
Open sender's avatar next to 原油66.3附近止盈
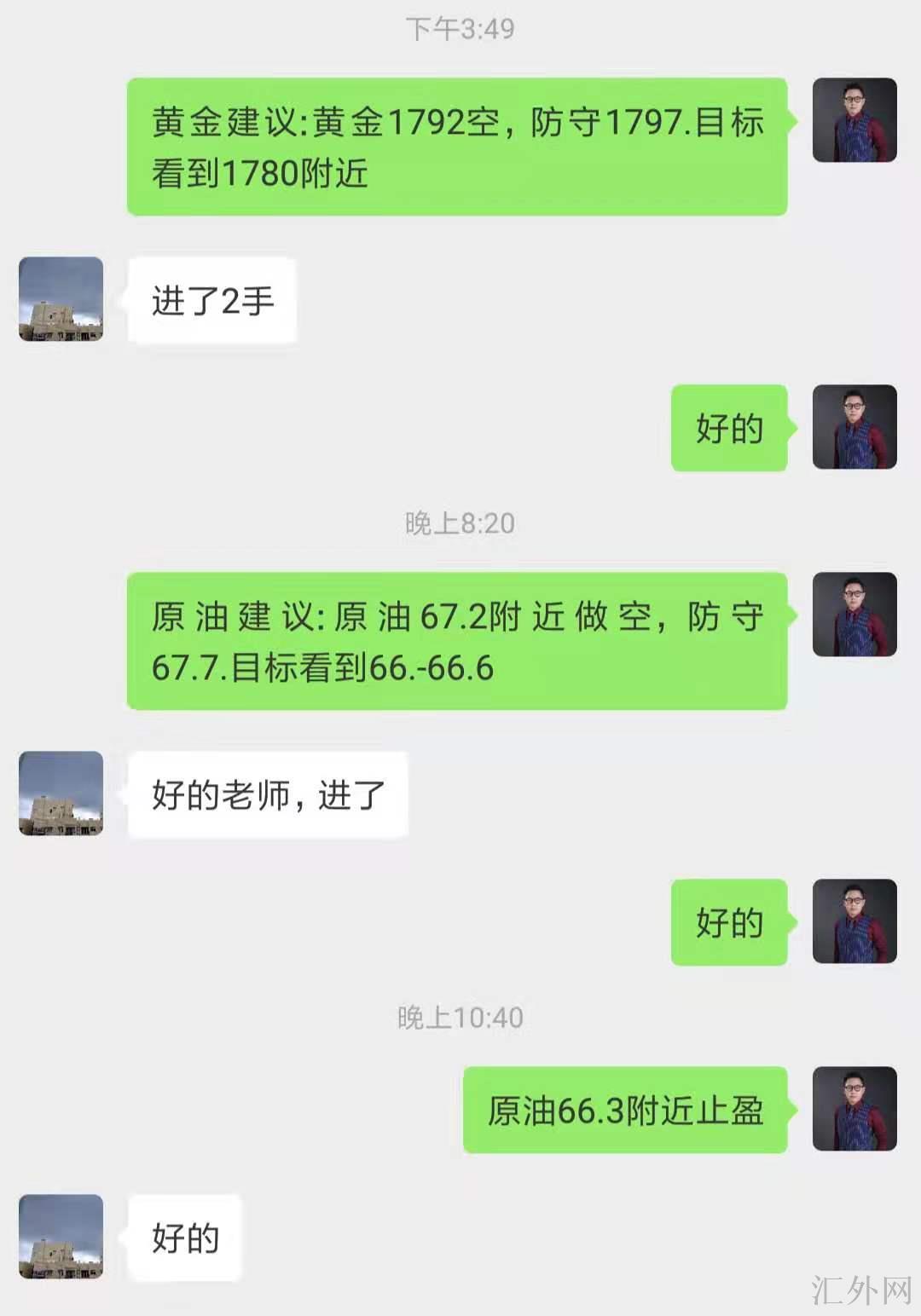pos(854,1109)
